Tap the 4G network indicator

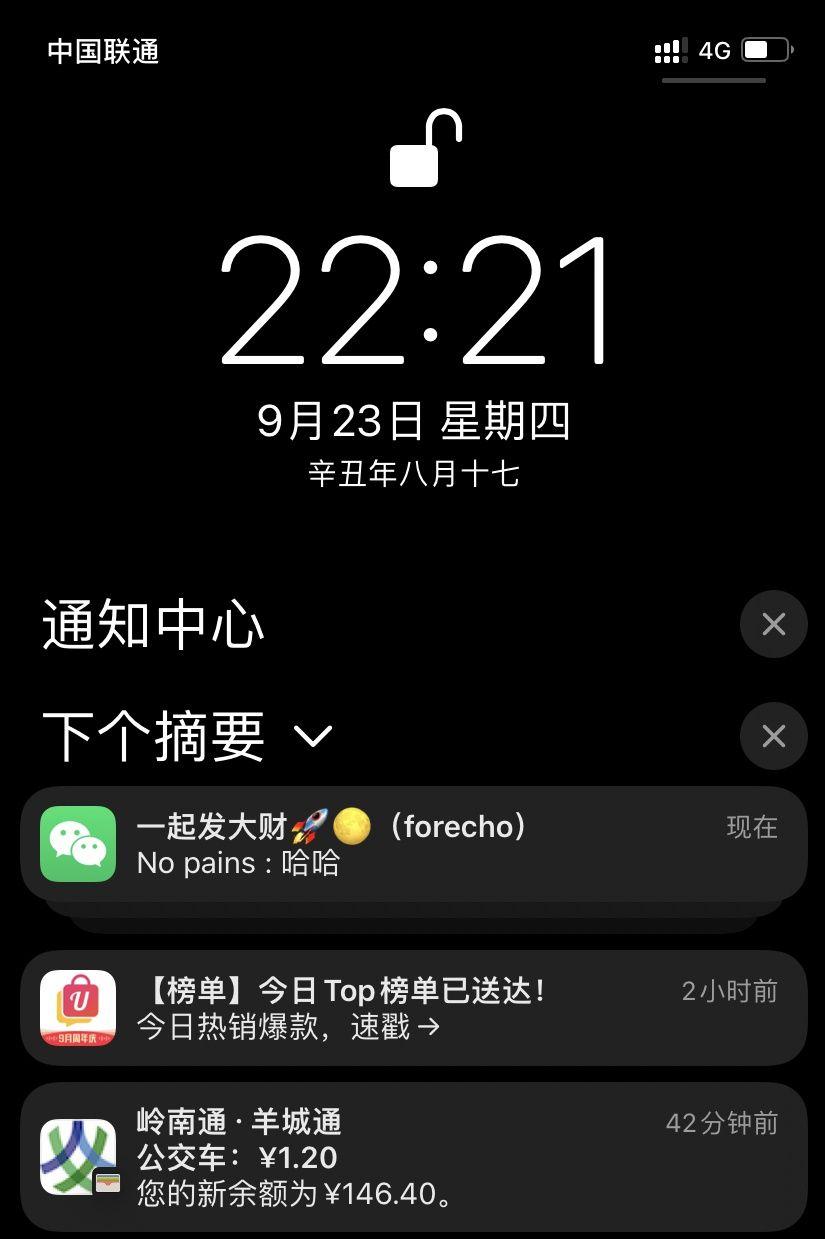(714, 50)
